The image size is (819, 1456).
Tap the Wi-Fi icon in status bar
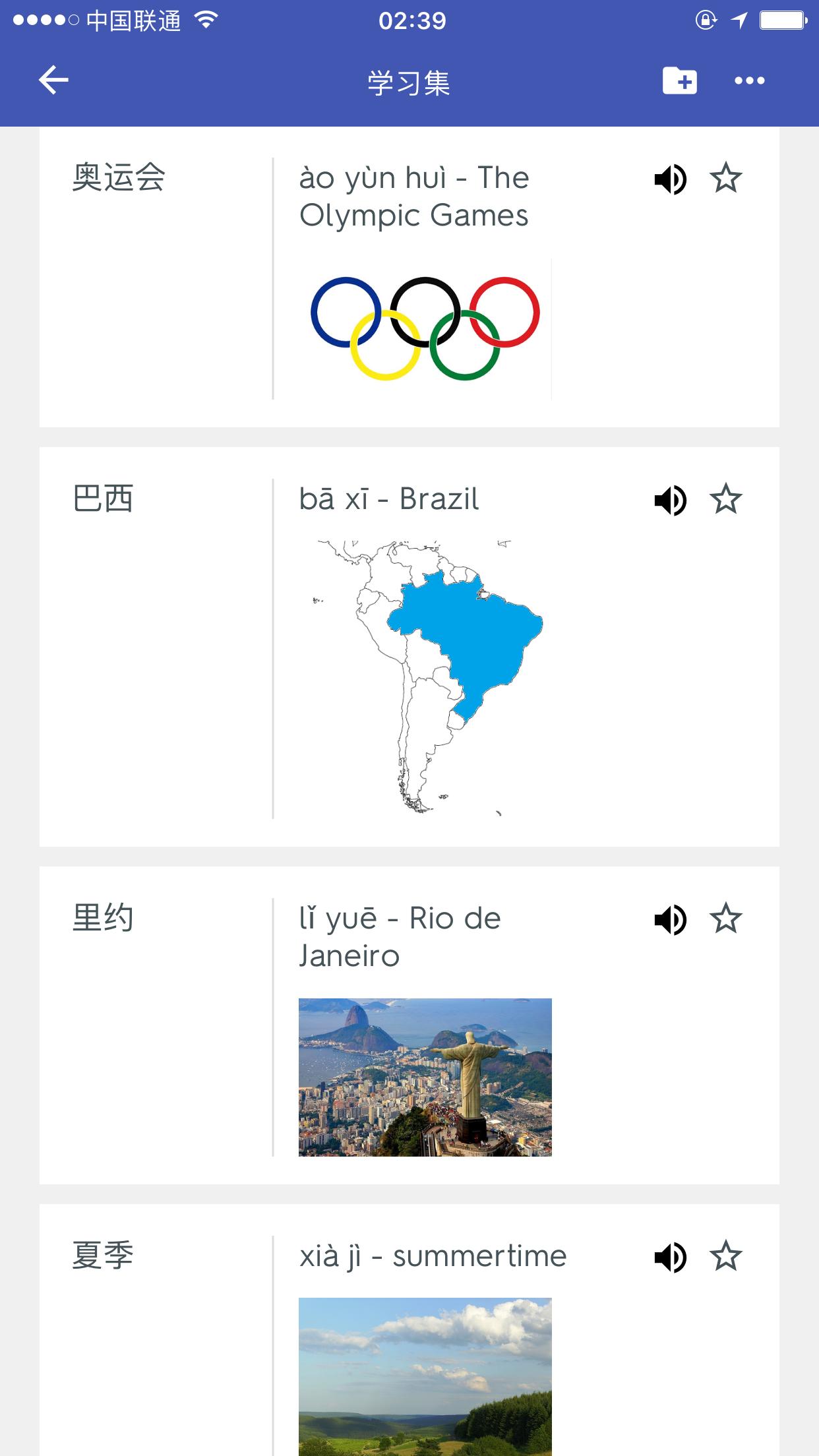[x=204, y=19]
